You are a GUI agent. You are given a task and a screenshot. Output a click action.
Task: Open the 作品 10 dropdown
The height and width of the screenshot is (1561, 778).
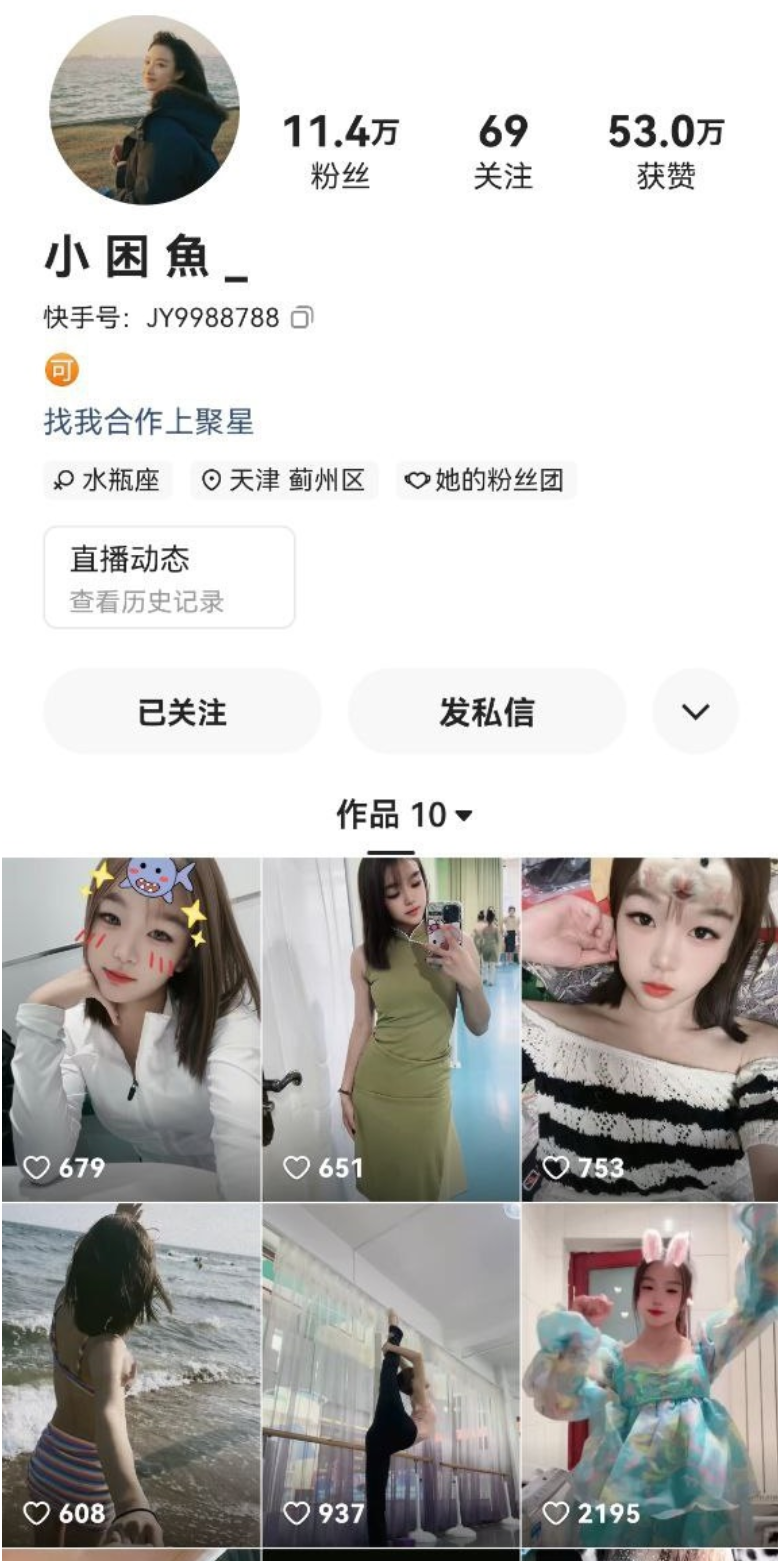pyautogui.click(x=404, y=816)
